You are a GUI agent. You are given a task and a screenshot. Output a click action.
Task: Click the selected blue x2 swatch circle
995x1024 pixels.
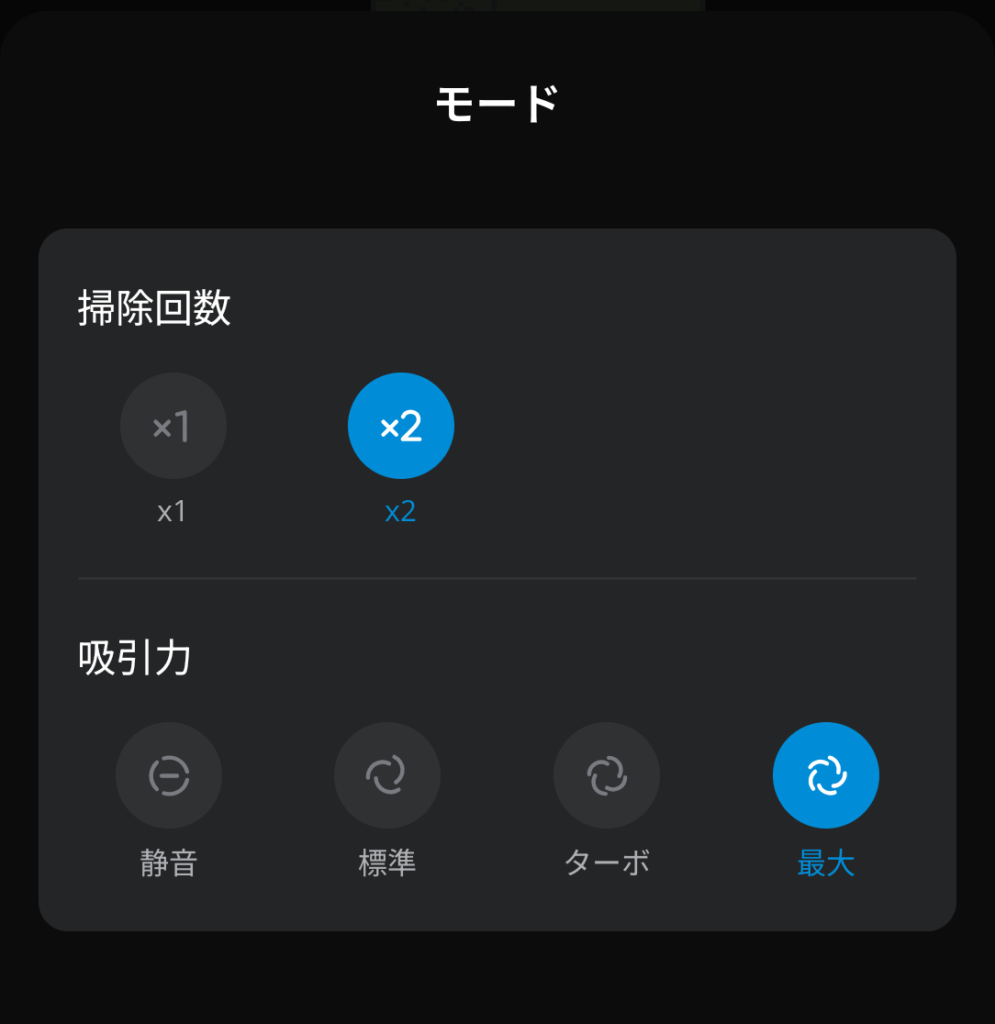click(400, 425)
